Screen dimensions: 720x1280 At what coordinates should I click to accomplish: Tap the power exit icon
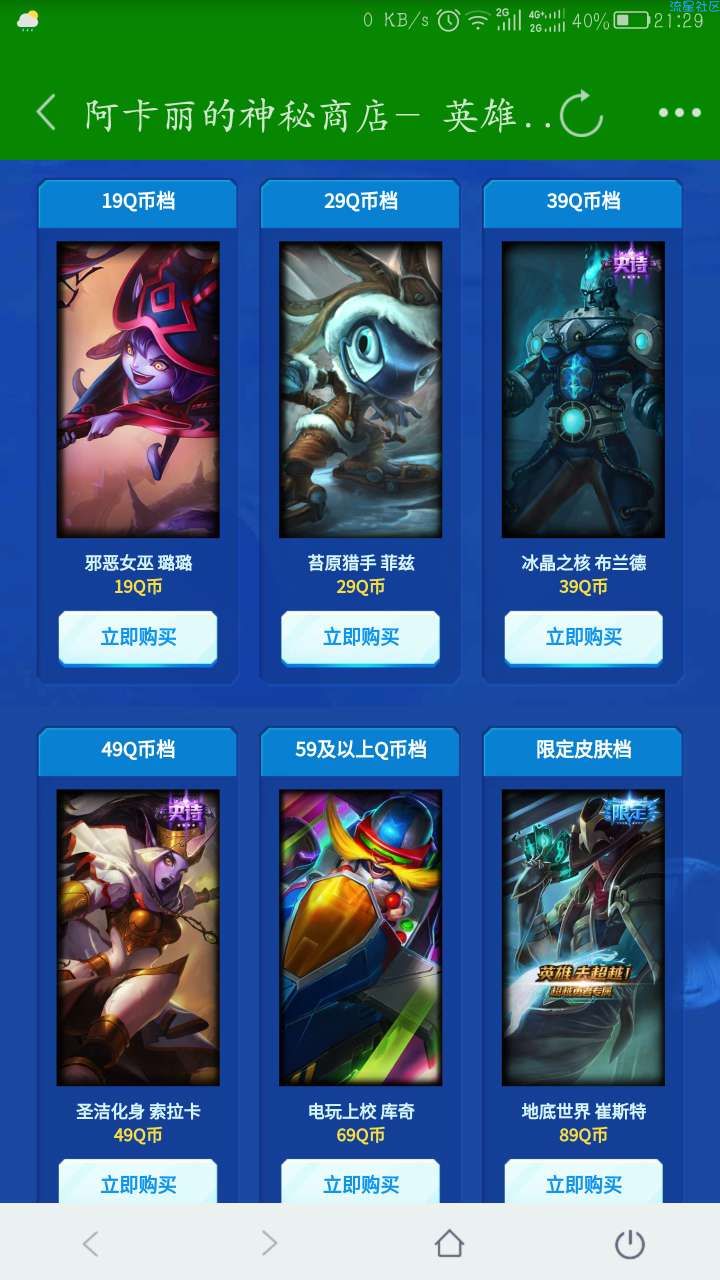click(629, 1243)
